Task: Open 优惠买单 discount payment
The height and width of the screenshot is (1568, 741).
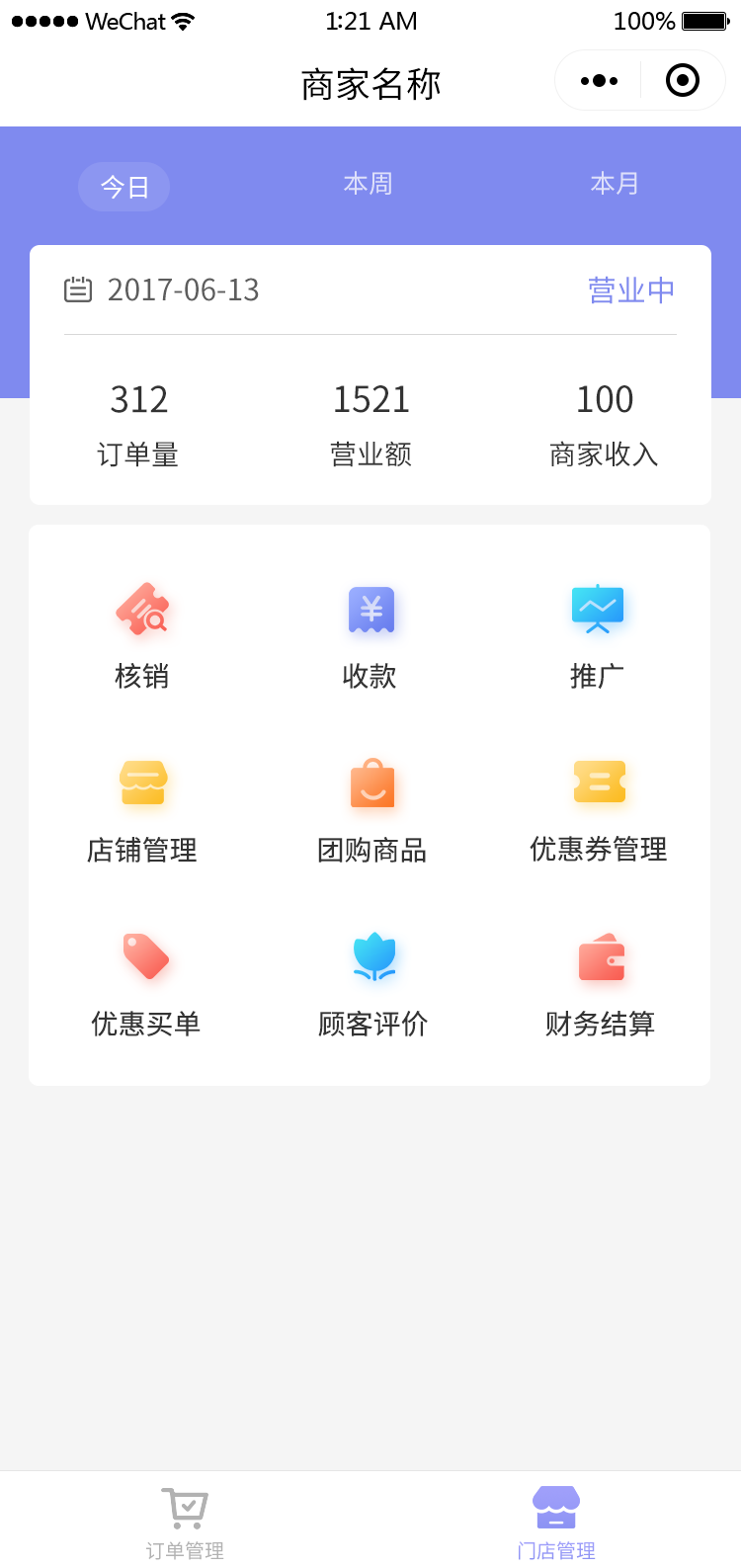Action: point(145,982)
